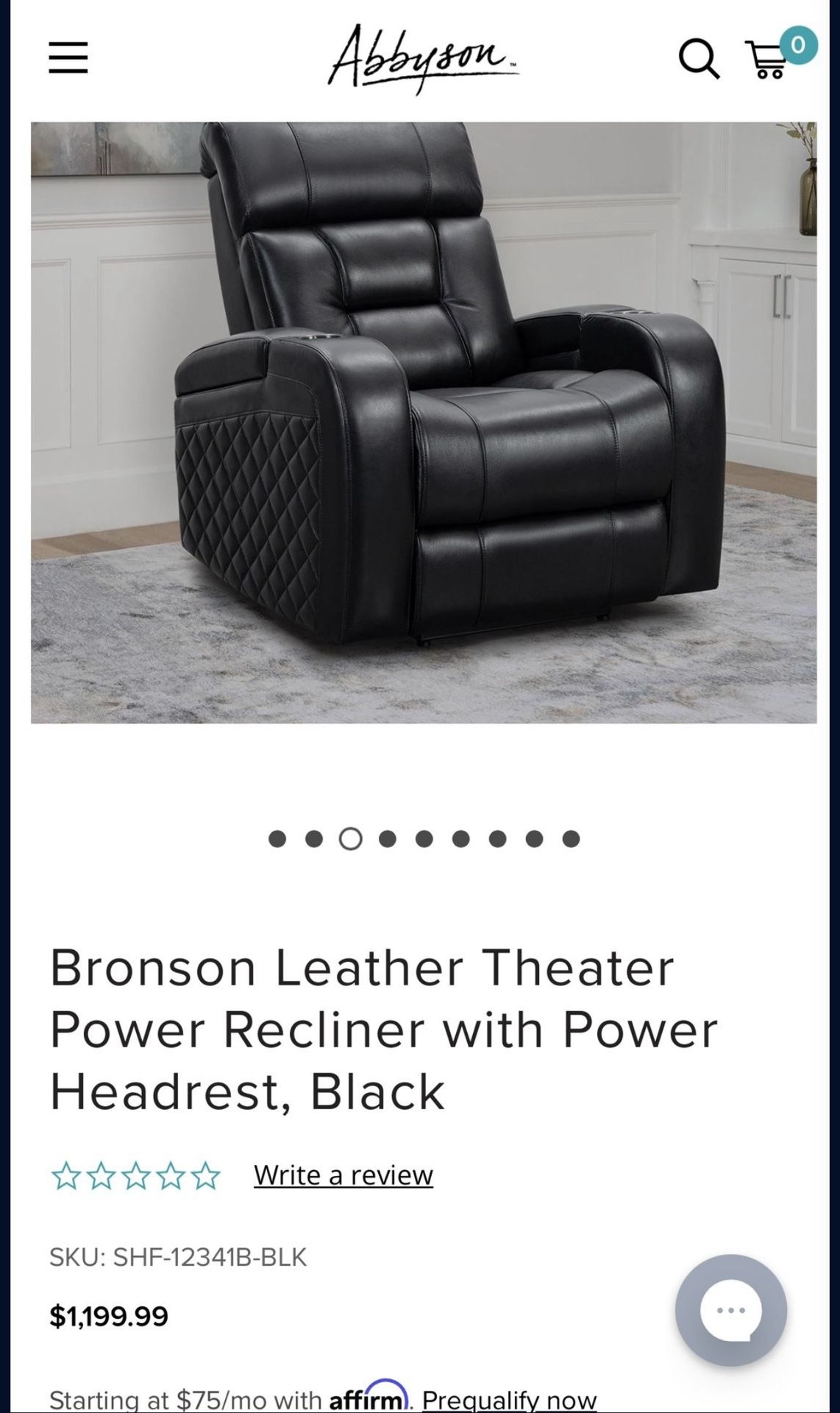This screenshot has height=1413, width=840.
Task: Open the search icon
Action: coord(699,58)
